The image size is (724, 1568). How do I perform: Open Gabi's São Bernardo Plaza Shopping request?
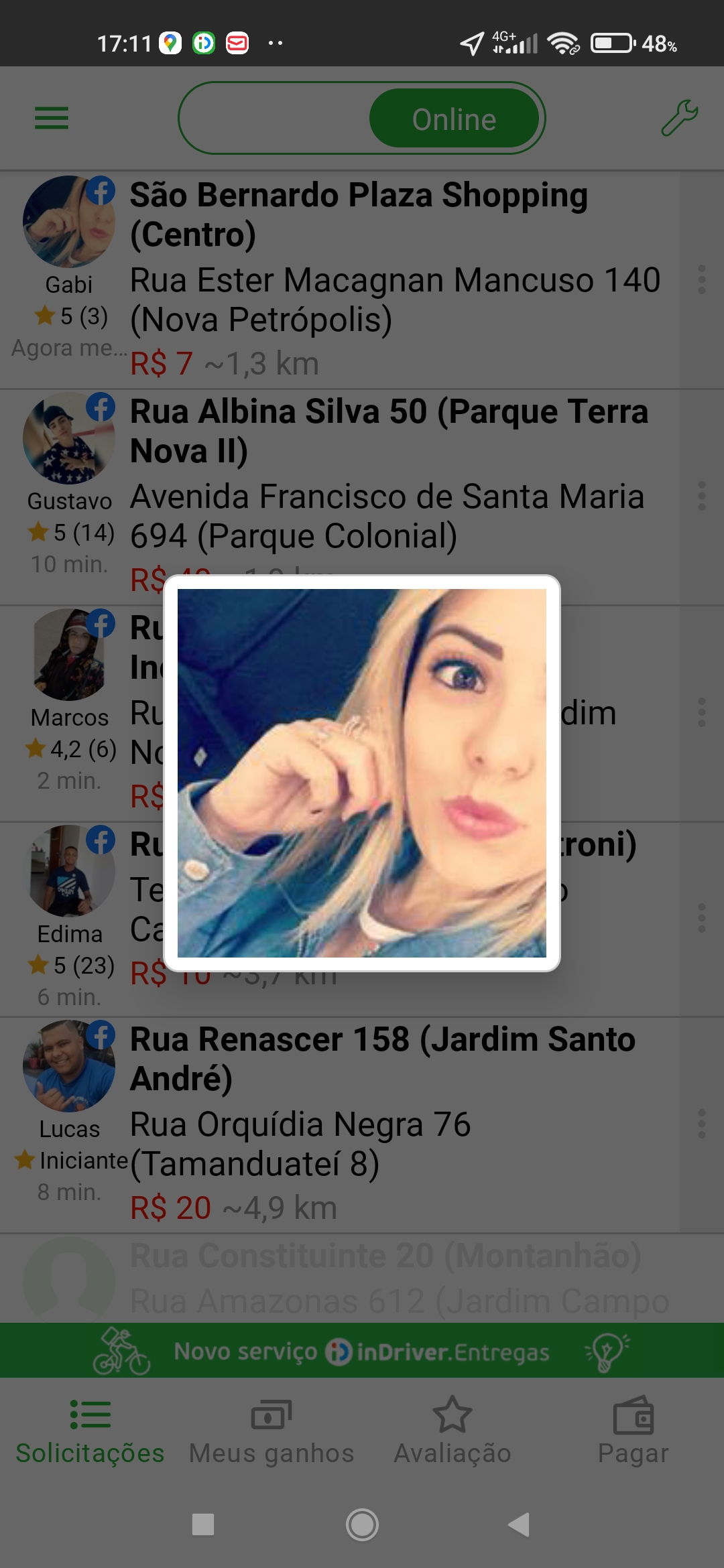coord(396,278)
